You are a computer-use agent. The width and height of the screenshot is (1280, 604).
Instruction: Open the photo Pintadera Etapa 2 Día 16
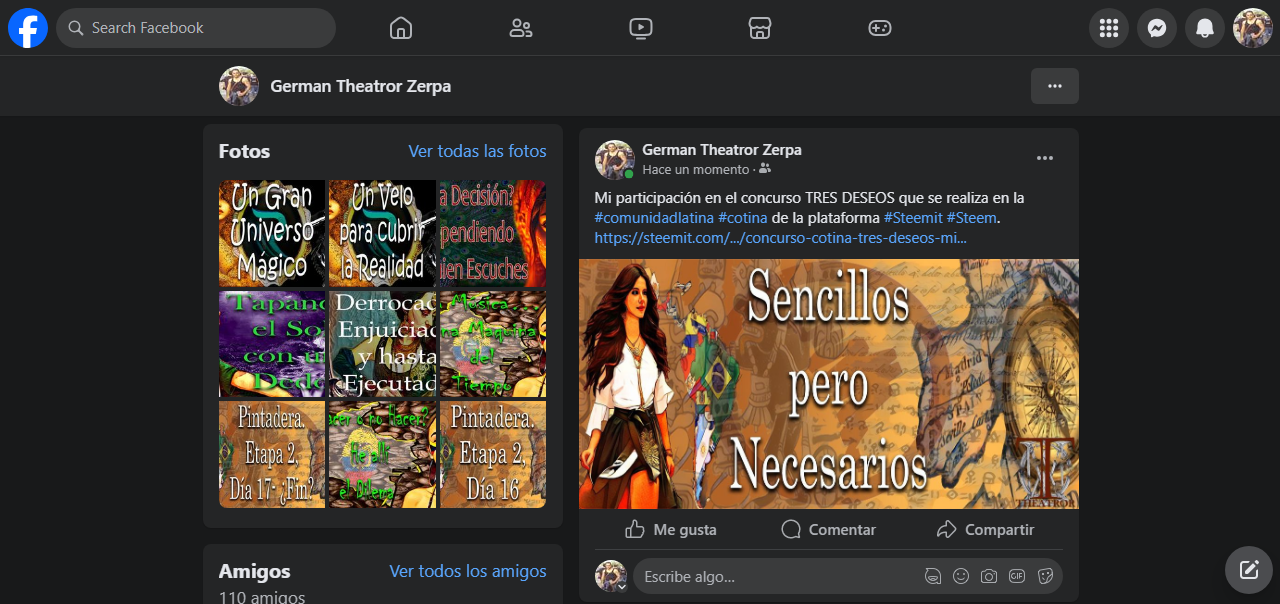493,455
